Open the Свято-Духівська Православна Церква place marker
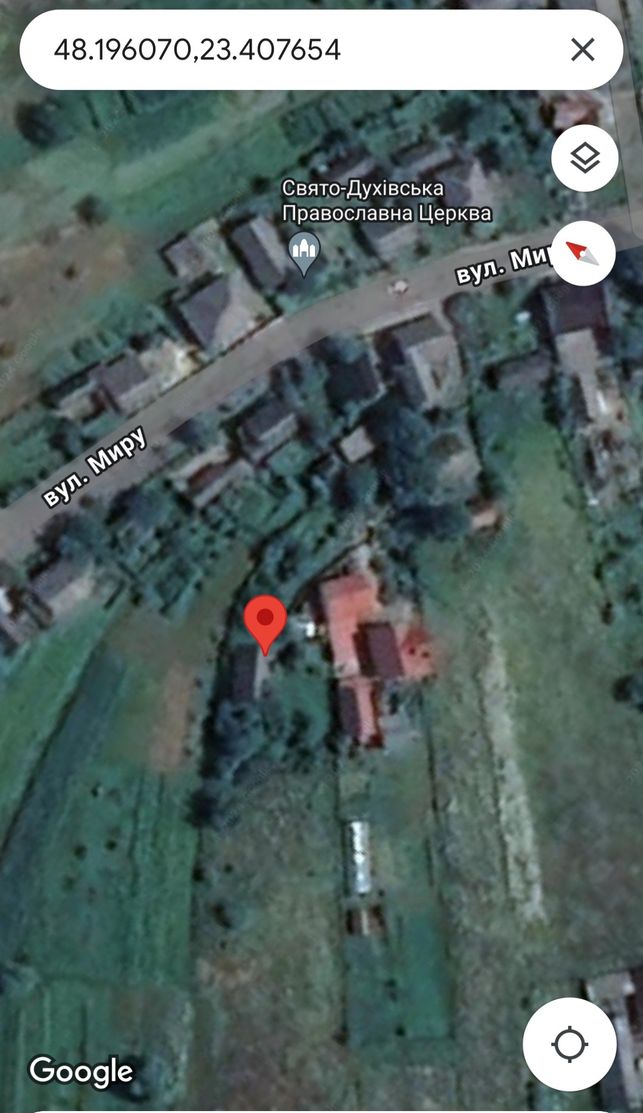This screenshot has height=1113, width=643. pos(304,253)
